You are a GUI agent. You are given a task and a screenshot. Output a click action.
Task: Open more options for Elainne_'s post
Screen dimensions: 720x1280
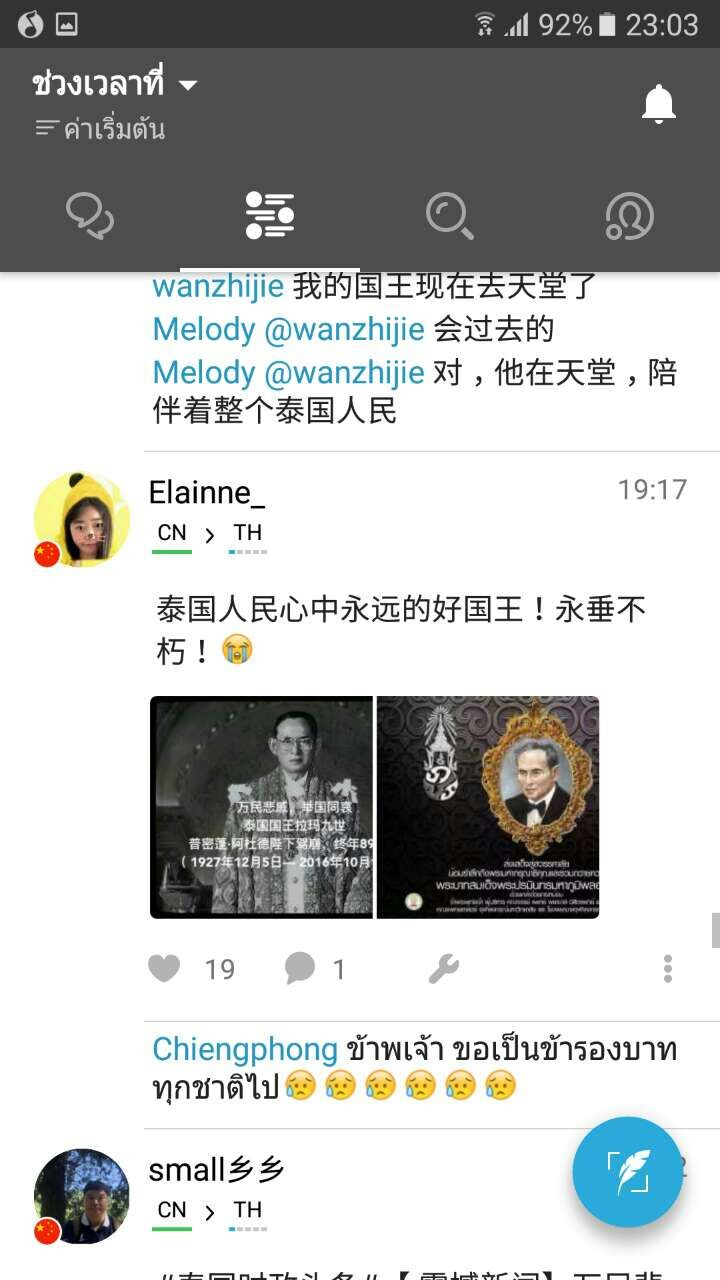pos(667,968)
